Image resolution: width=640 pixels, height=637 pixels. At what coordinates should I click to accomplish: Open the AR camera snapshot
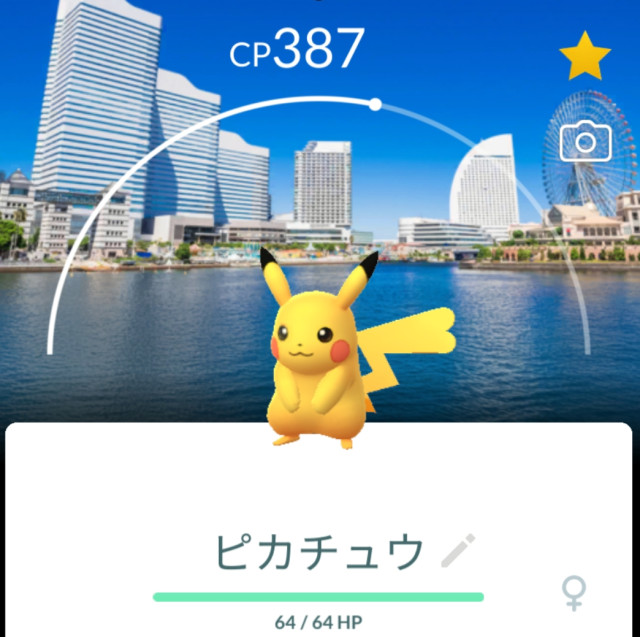[585, 143]
